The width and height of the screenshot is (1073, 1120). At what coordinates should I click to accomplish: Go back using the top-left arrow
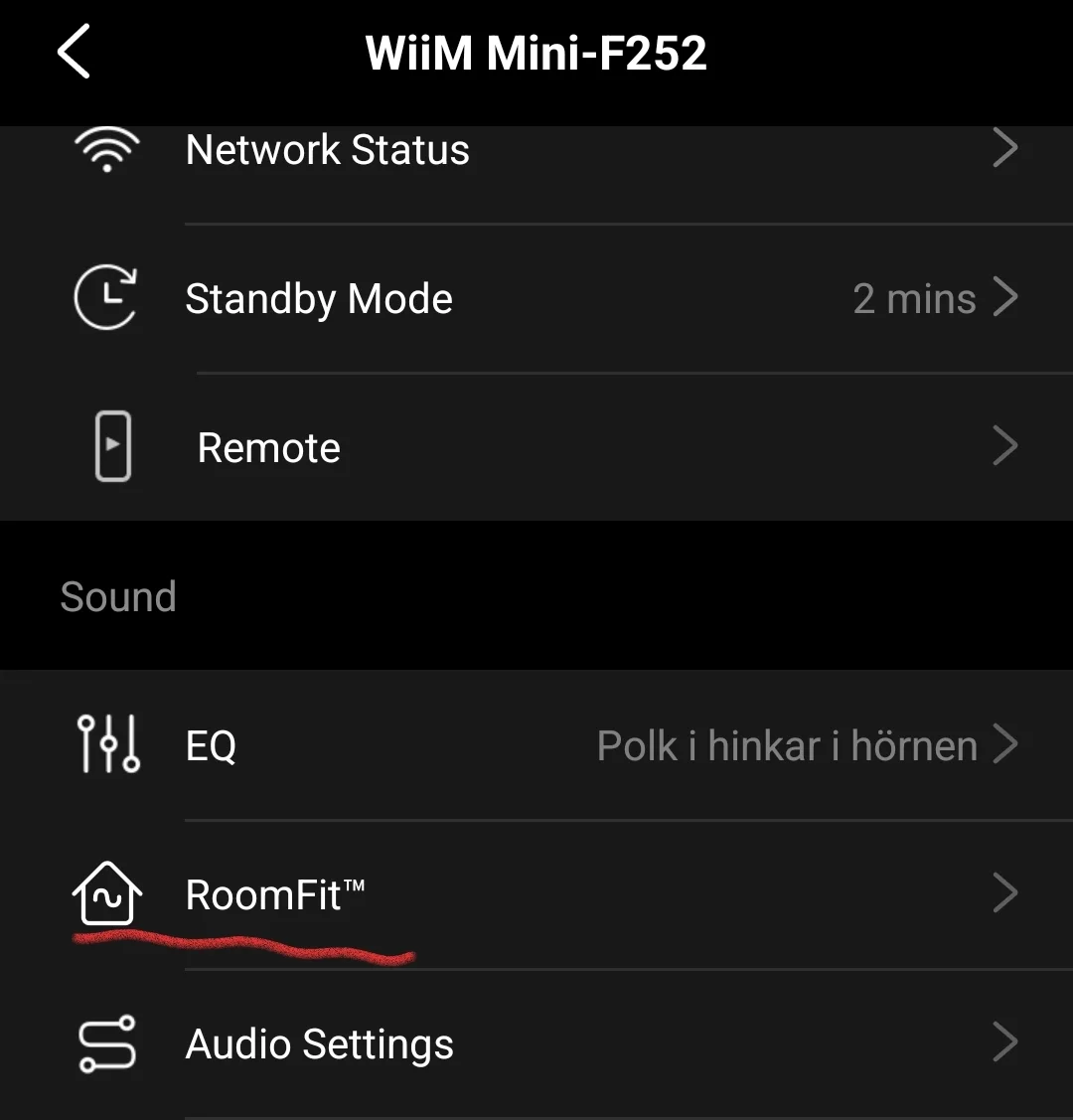[x=75, y=52]
